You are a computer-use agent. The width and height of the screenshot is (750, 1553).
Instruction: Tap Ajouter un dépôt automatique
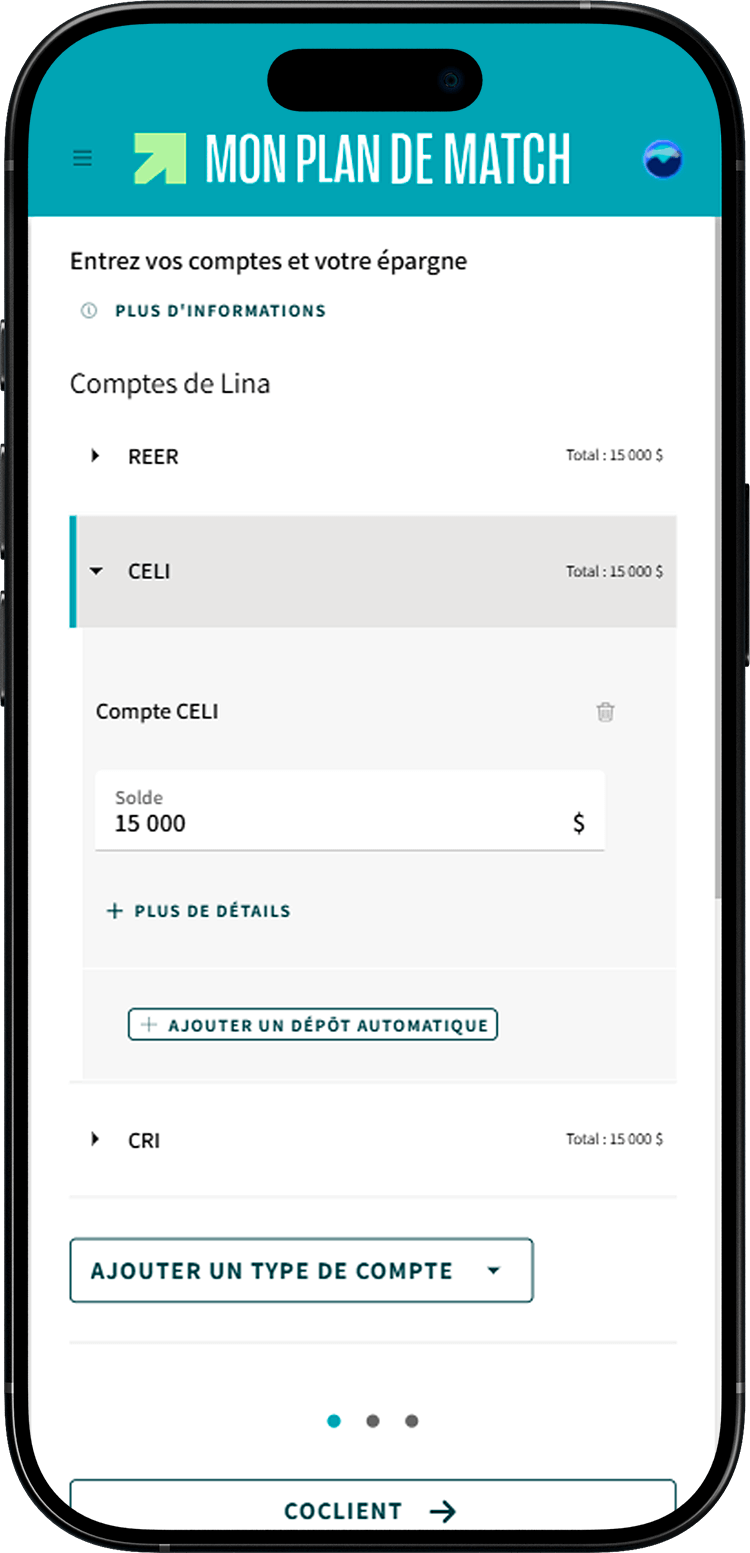(312, 1025)
